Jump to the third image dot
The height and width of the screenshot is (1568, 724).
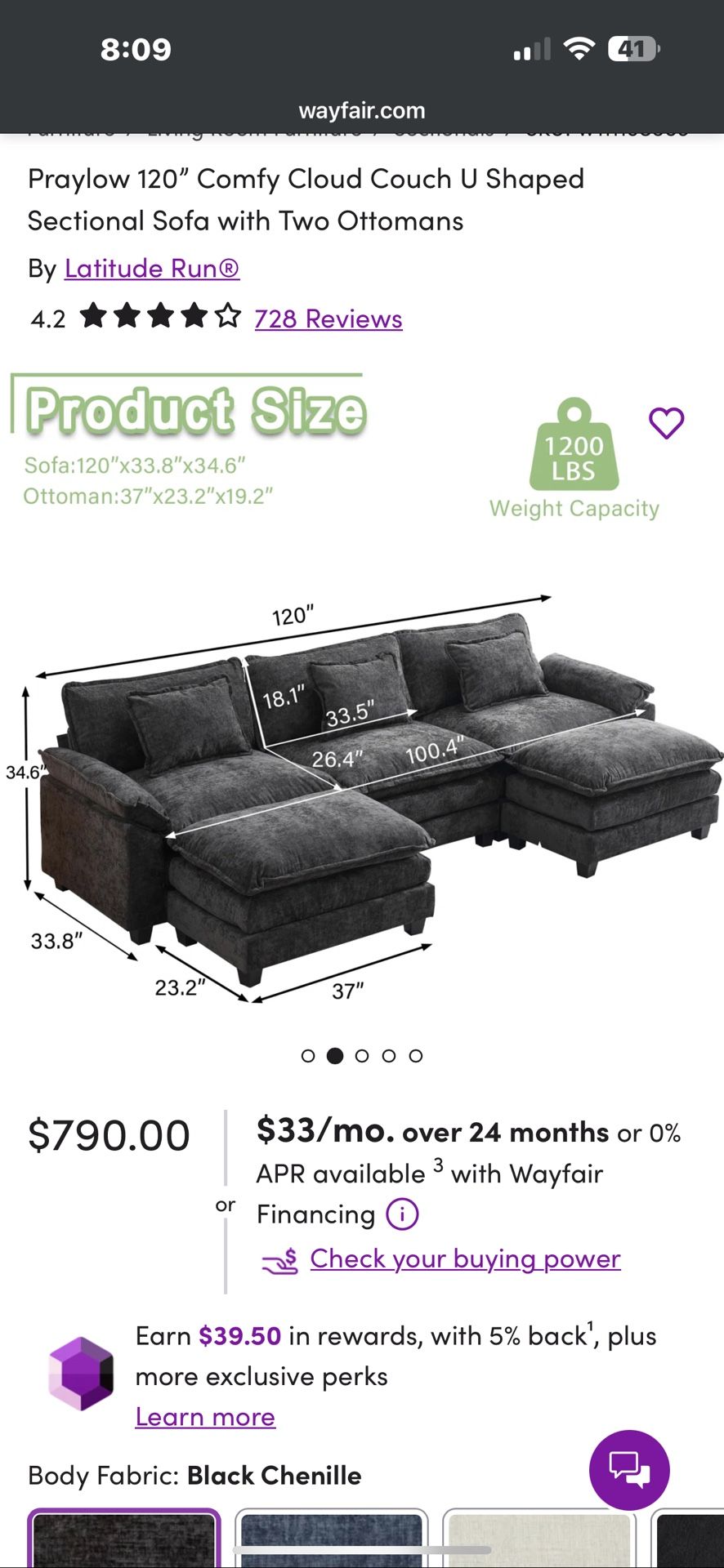(x=362, y=1056)
